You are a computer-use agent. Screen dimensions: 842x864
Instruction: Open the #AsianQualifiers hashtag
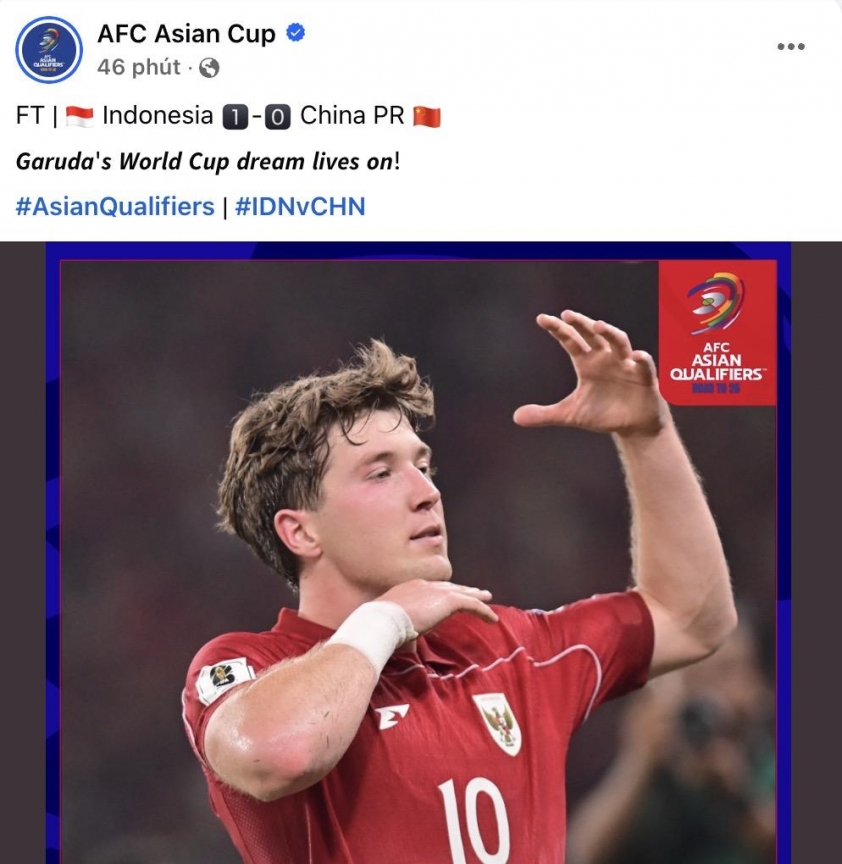[x=115, y=207]
